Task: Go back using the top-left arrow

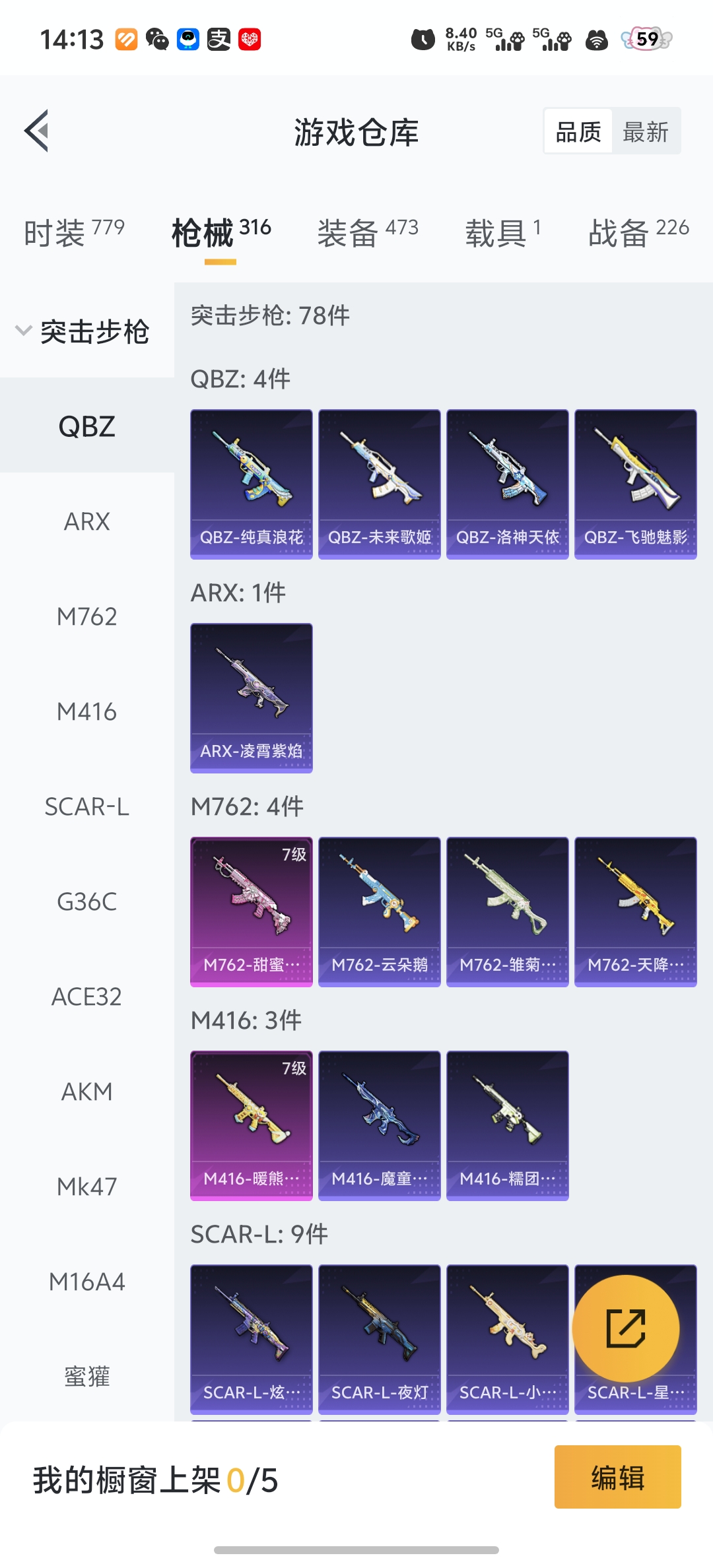Action: [x=38, y=131]
